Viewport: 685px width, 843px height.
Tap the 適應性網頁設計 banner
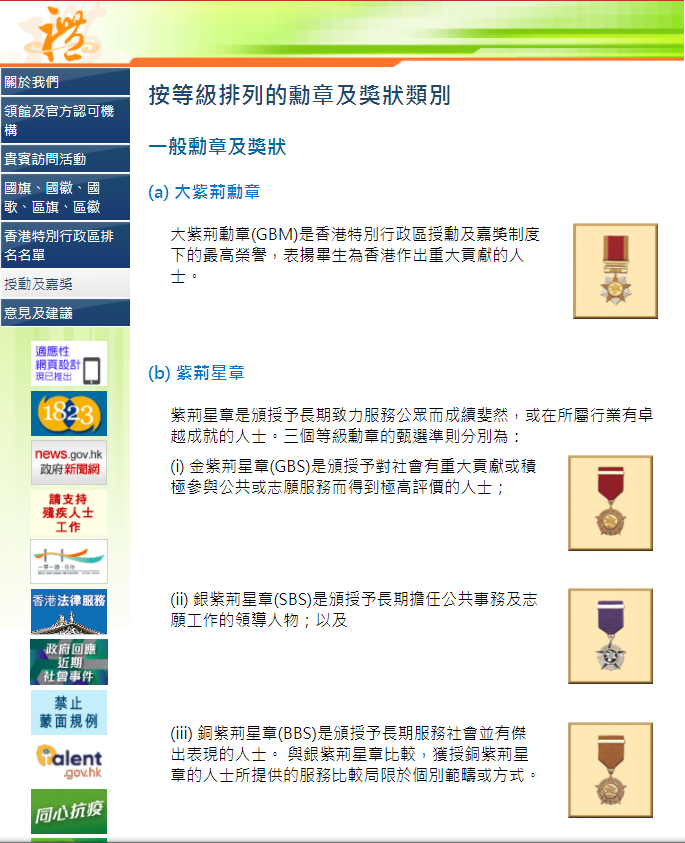tap(68, 364)
